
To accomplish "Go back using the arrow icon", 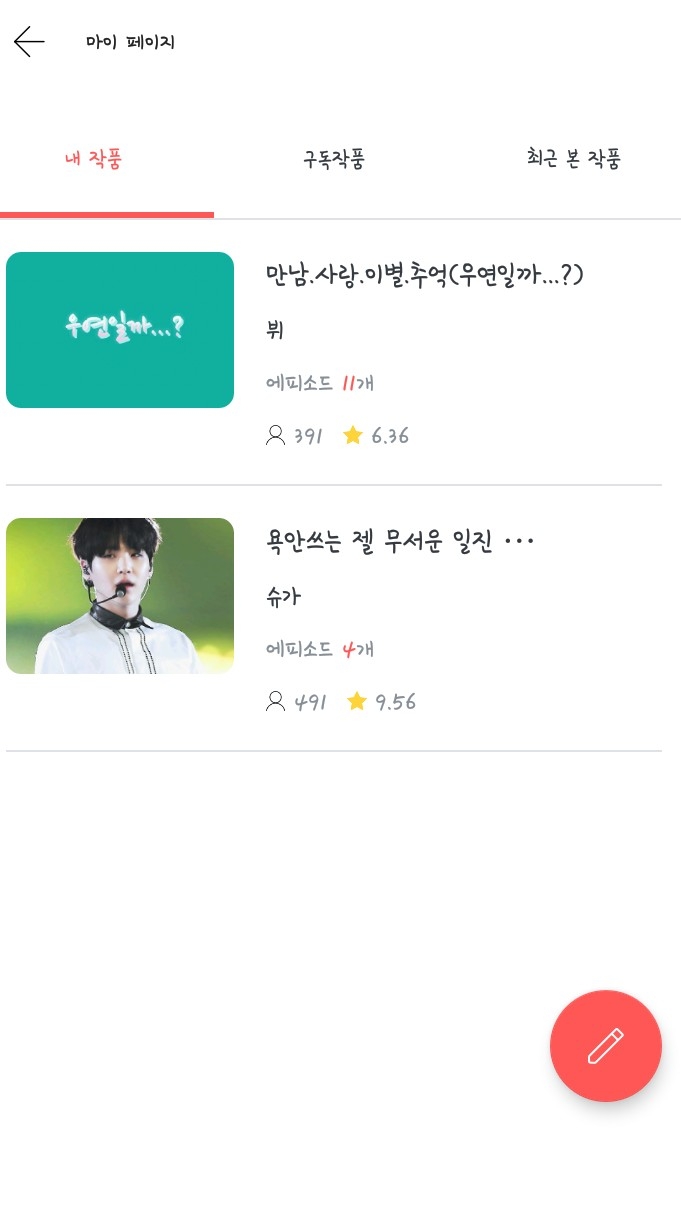I will 30,42.
